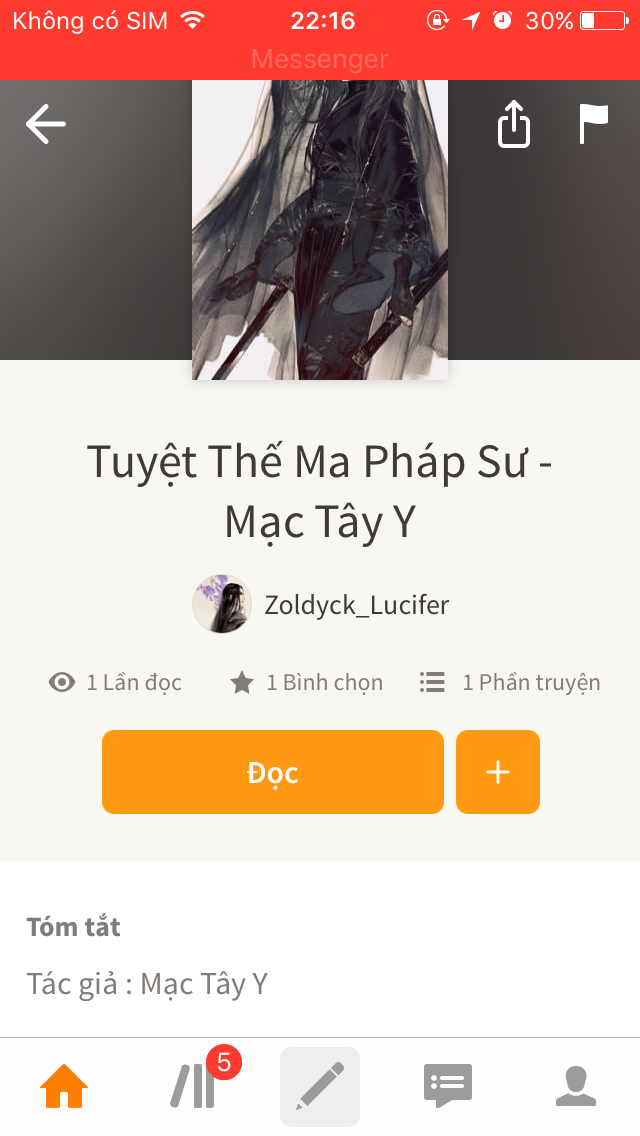Switch to the Home tab
The height and width of the screenshot is (1136, 640).
click(64, 1086)
